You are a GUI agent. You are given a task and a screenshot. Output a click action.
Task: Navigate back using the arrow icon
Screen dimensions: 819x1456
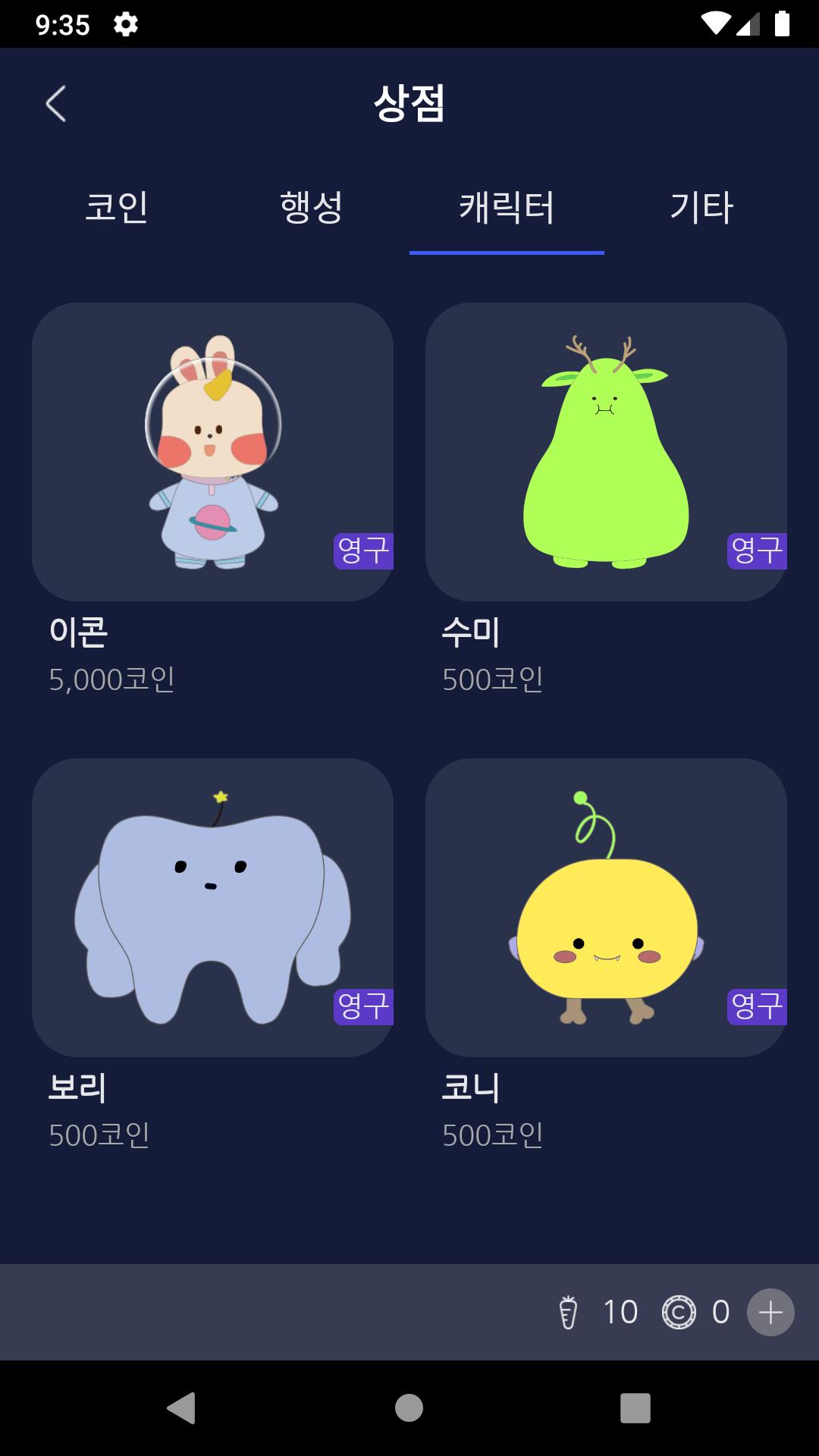coord(57,104)
